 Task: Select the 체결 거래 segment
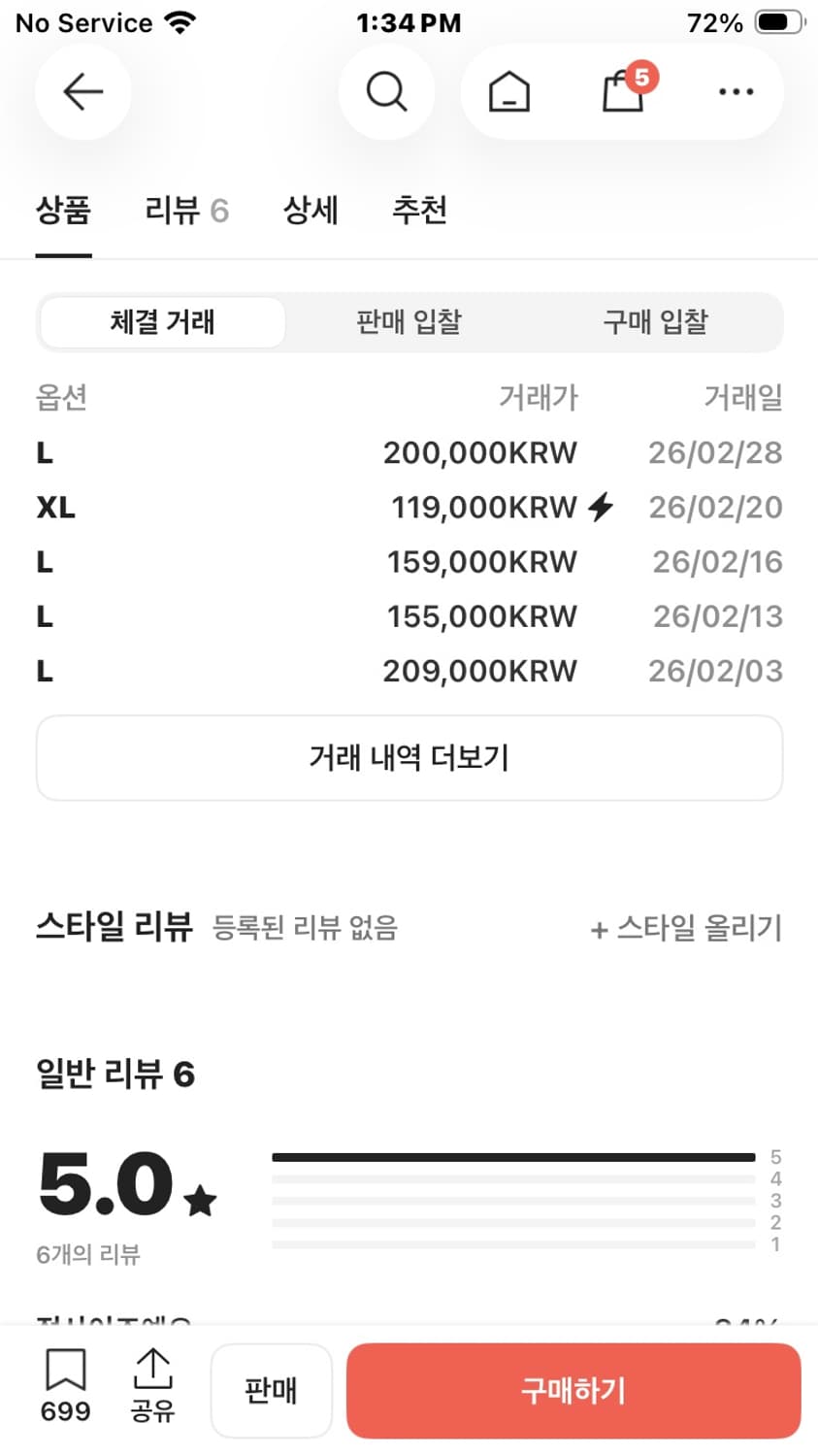pos(162,322)
